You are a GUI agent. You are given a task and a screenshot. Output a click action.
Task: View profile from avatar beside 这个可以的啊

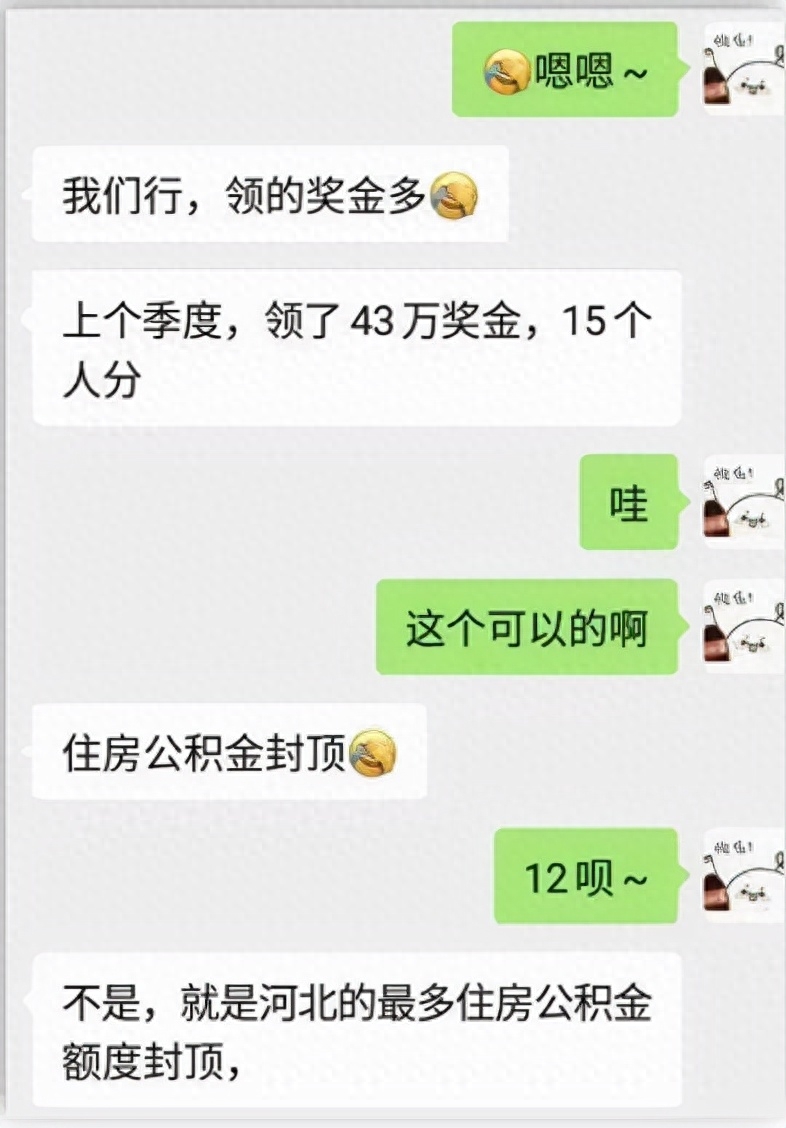742,626
